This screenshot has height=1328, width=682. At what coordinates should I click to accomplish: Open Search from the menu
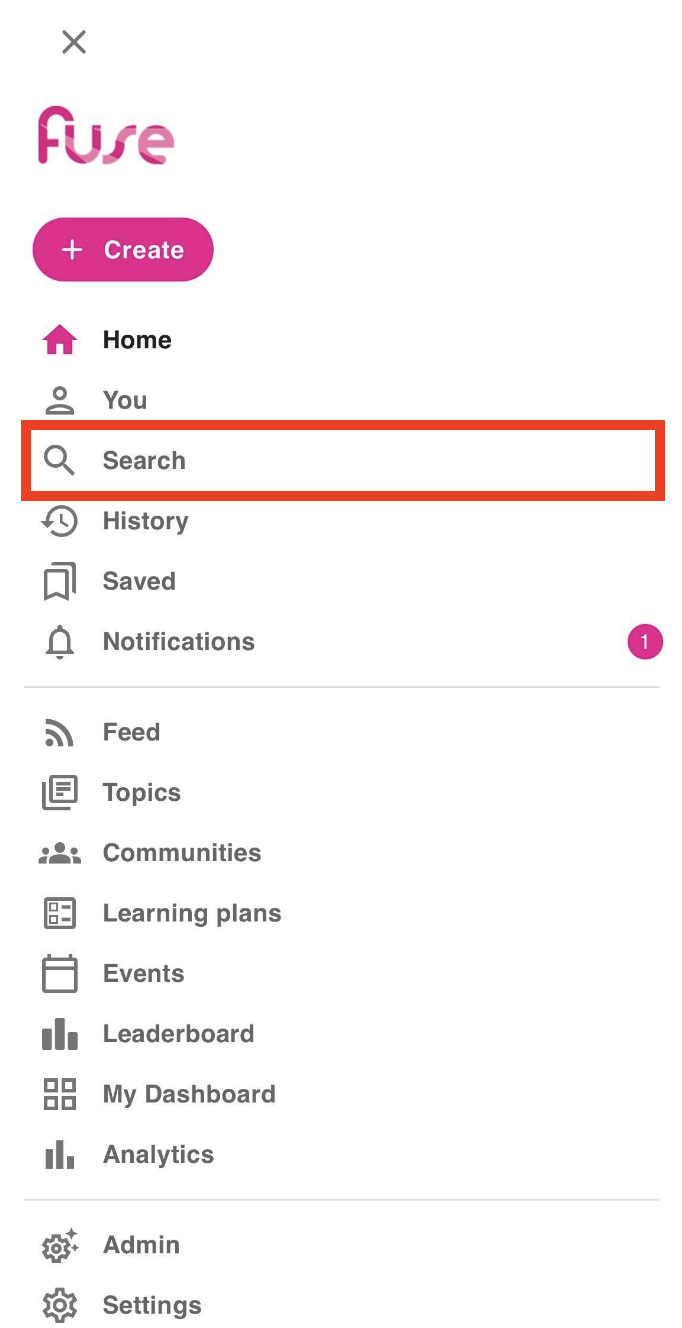[143, 461]
